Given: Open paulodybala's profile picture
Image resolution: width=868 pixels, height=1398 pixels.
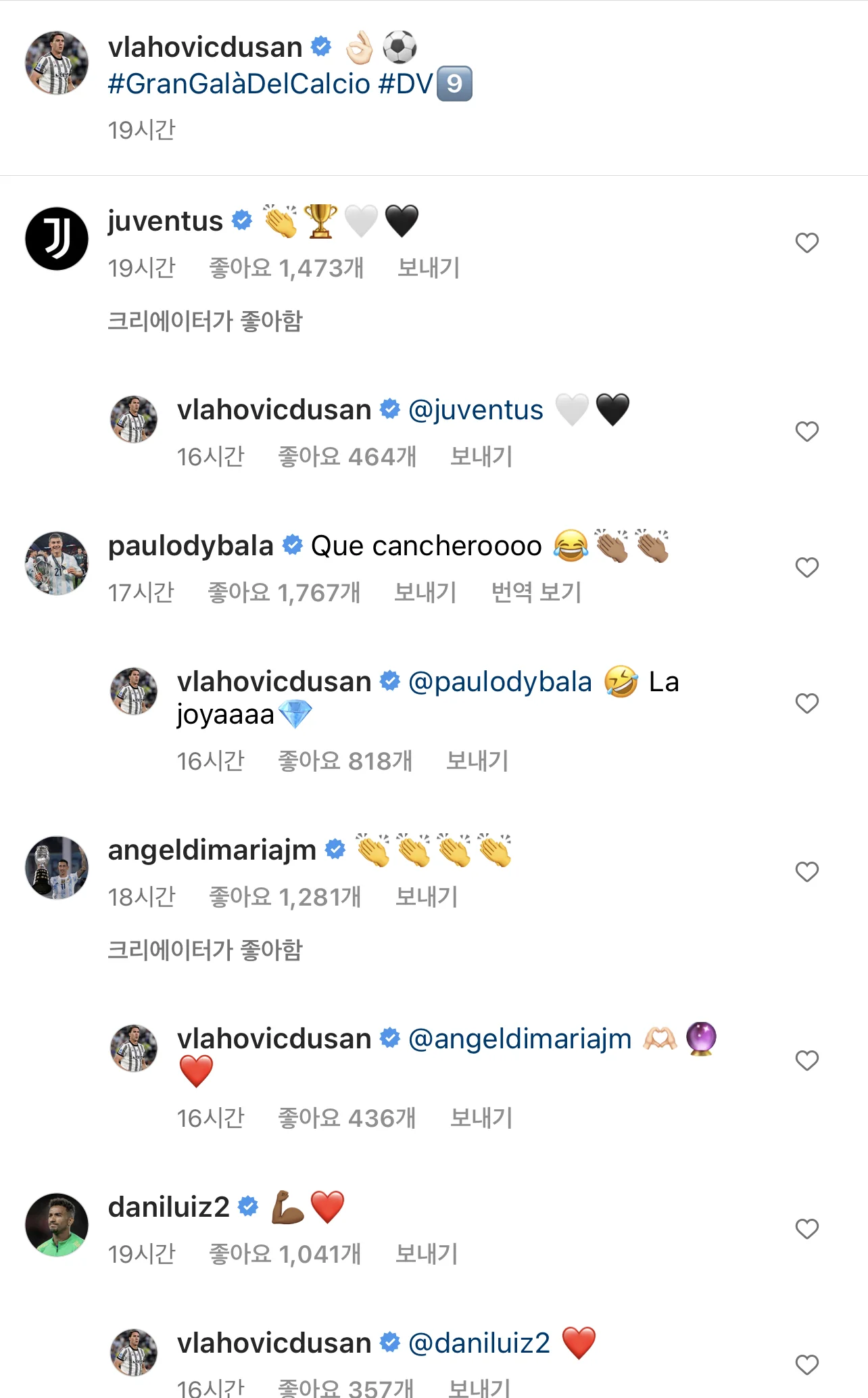Looking at the screenshot, I should tap(57, 563).
